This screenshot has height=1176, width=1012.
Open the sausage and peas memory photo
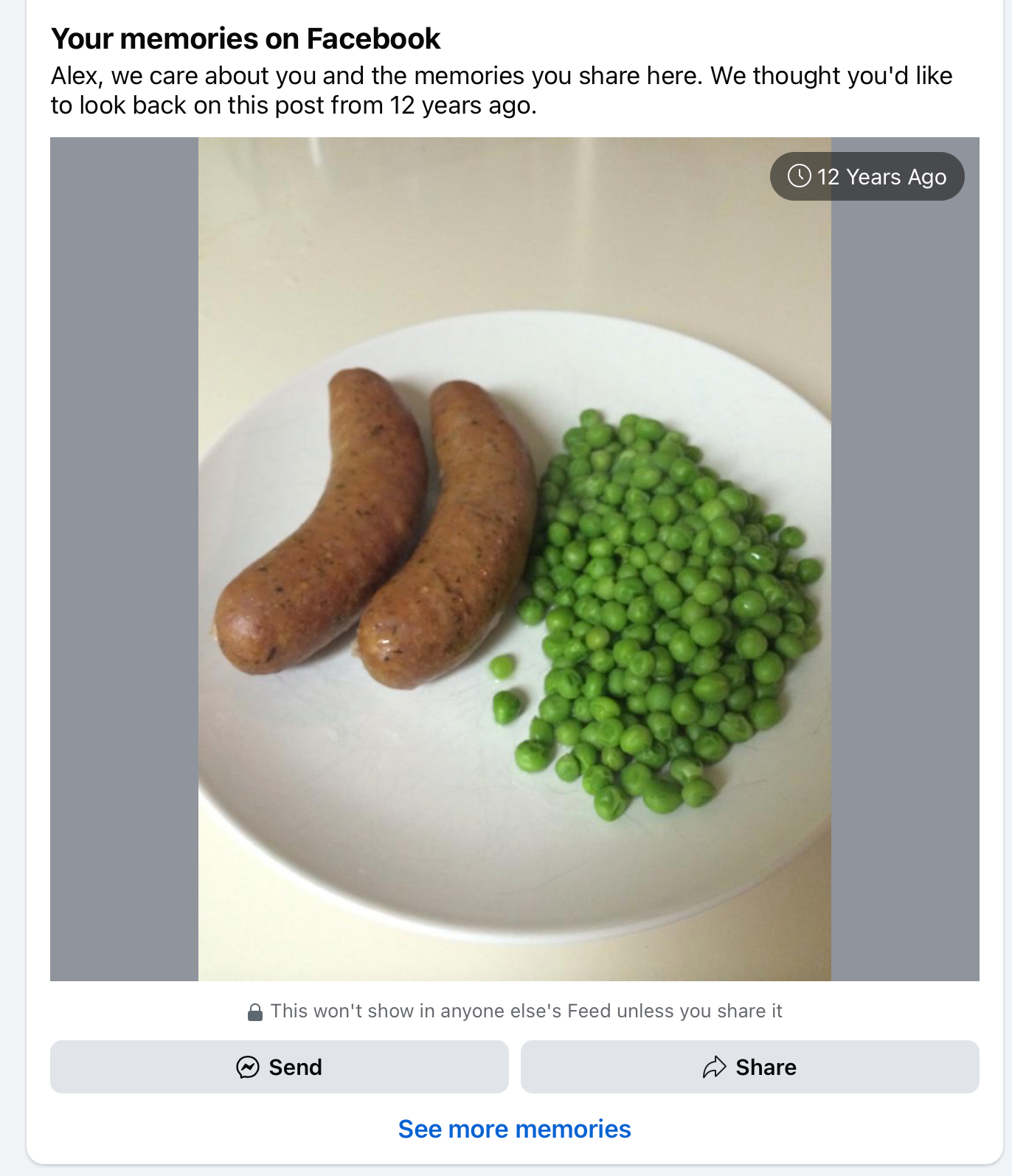(514, 558)
